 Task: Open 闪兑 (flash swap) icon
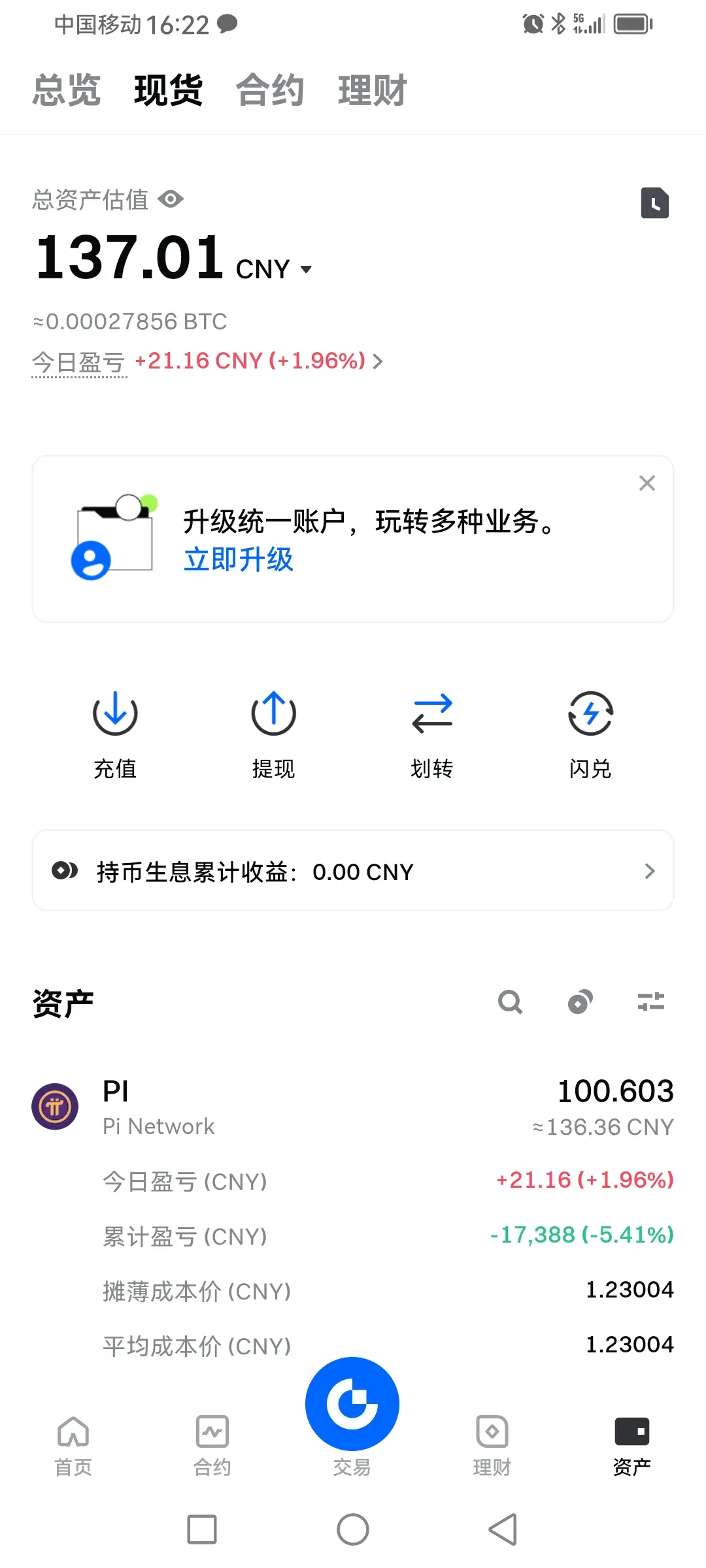[x=589, y=732]
